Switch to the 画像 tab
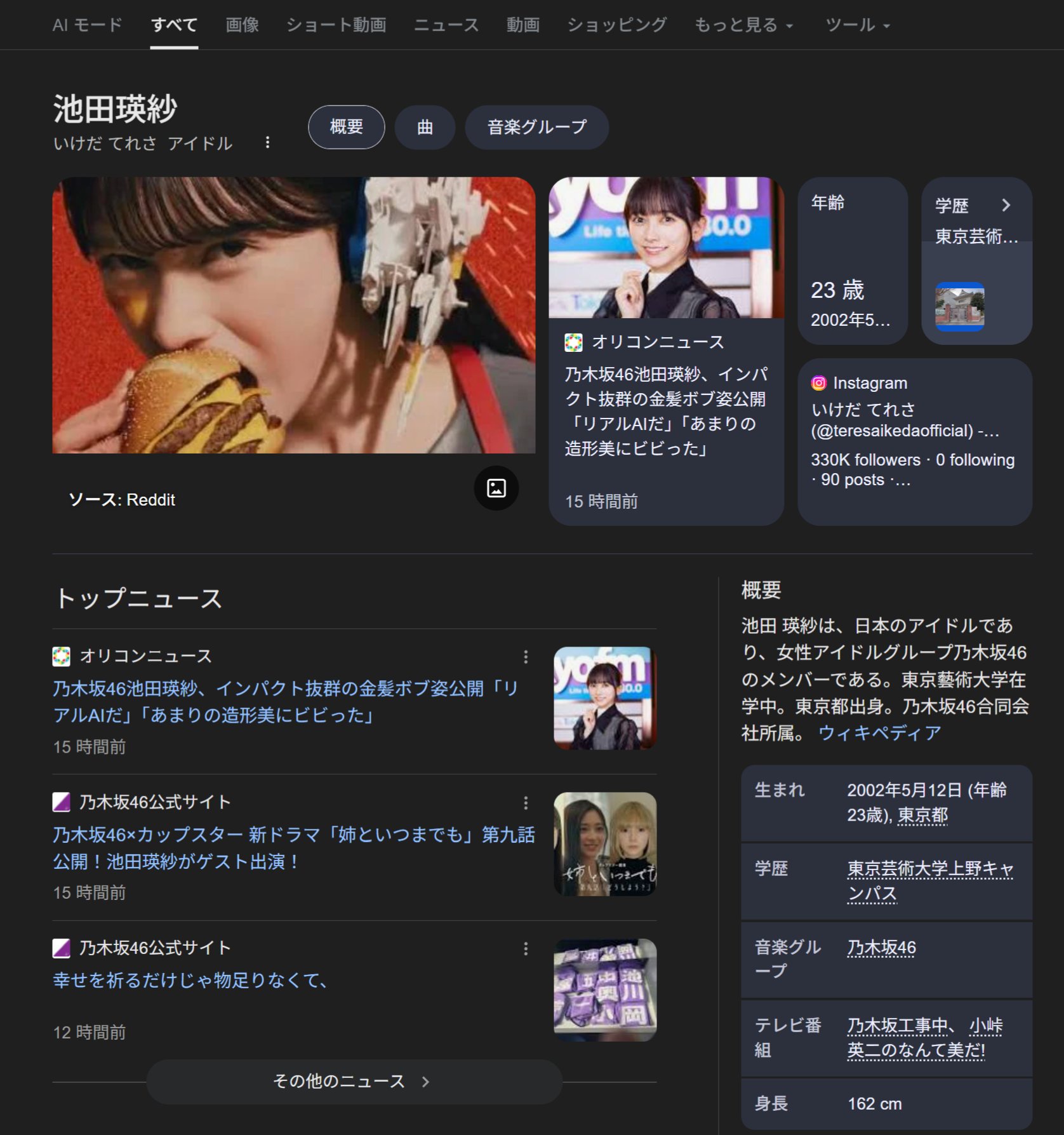 coord(242,25)
